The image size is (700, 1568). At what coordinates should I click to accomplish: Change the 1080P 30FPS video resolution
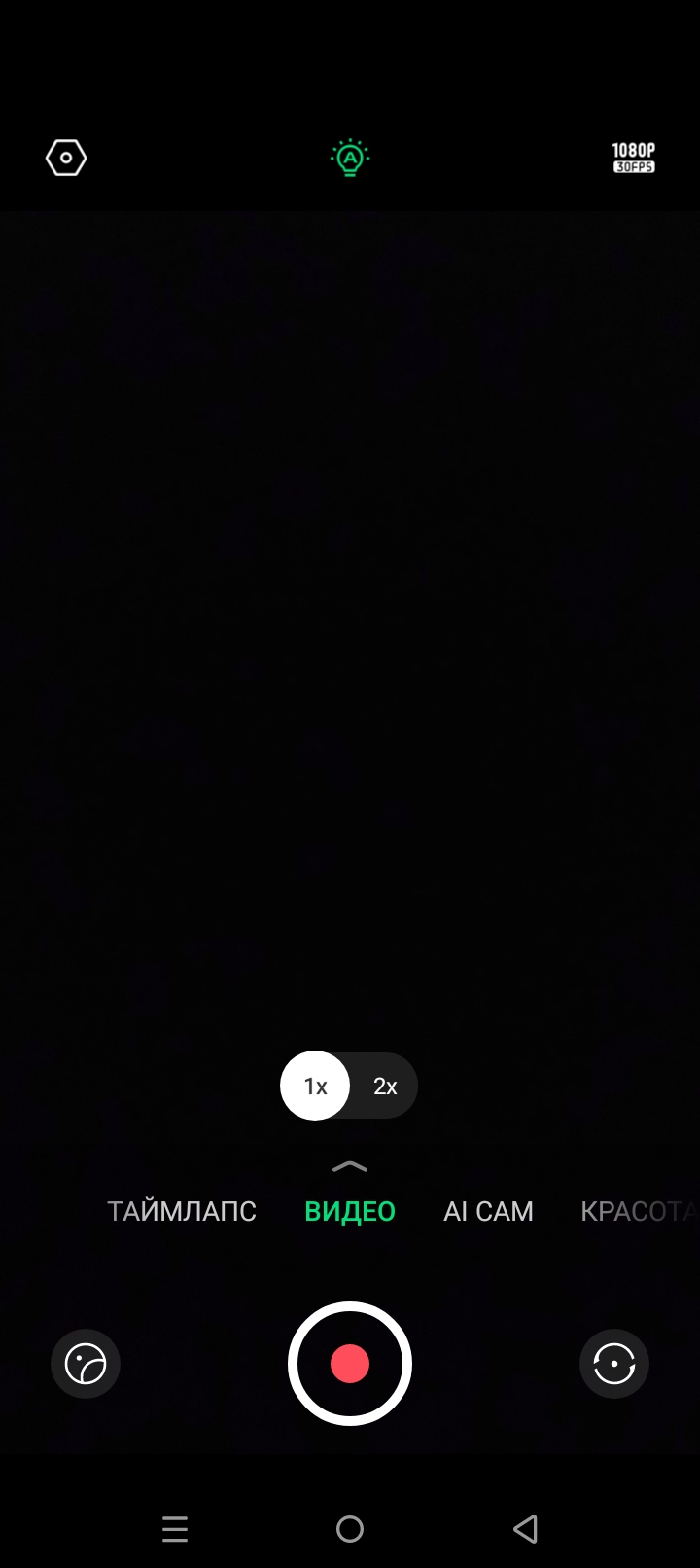pos(633,158)
